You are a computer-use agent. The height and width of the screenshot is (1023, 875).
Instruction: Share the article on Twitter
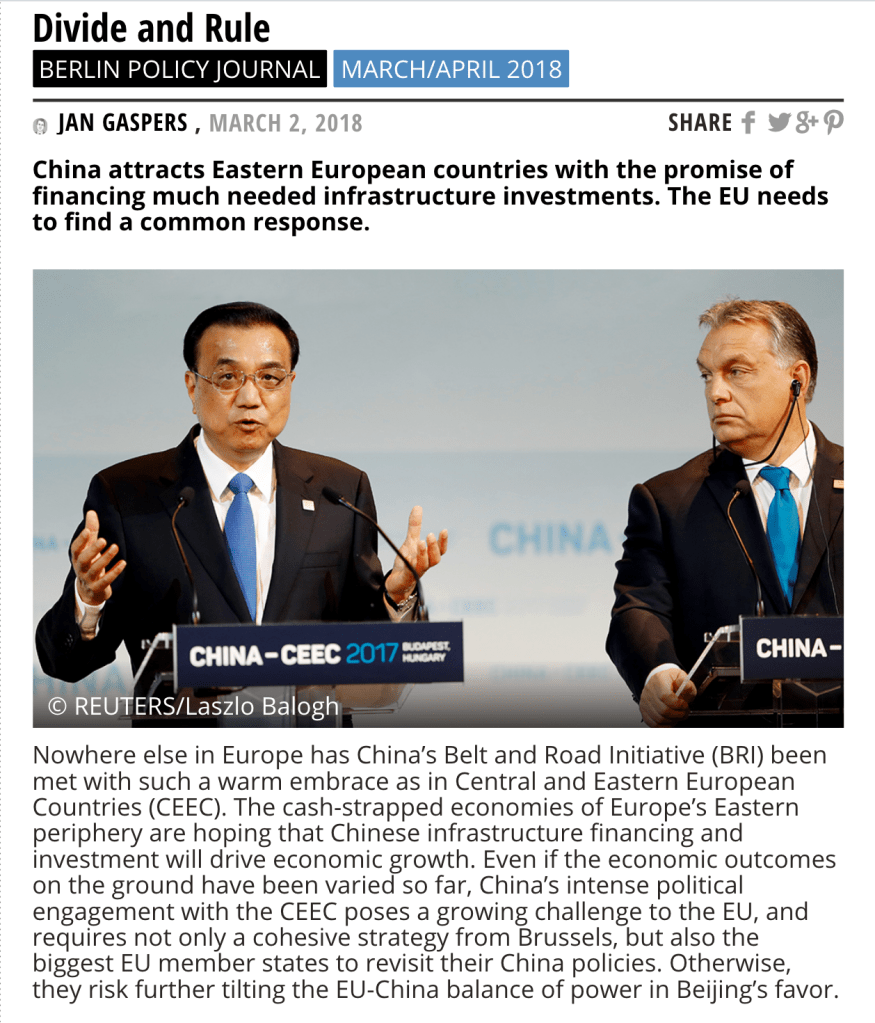pyautogui.click(x=779, y=123)
